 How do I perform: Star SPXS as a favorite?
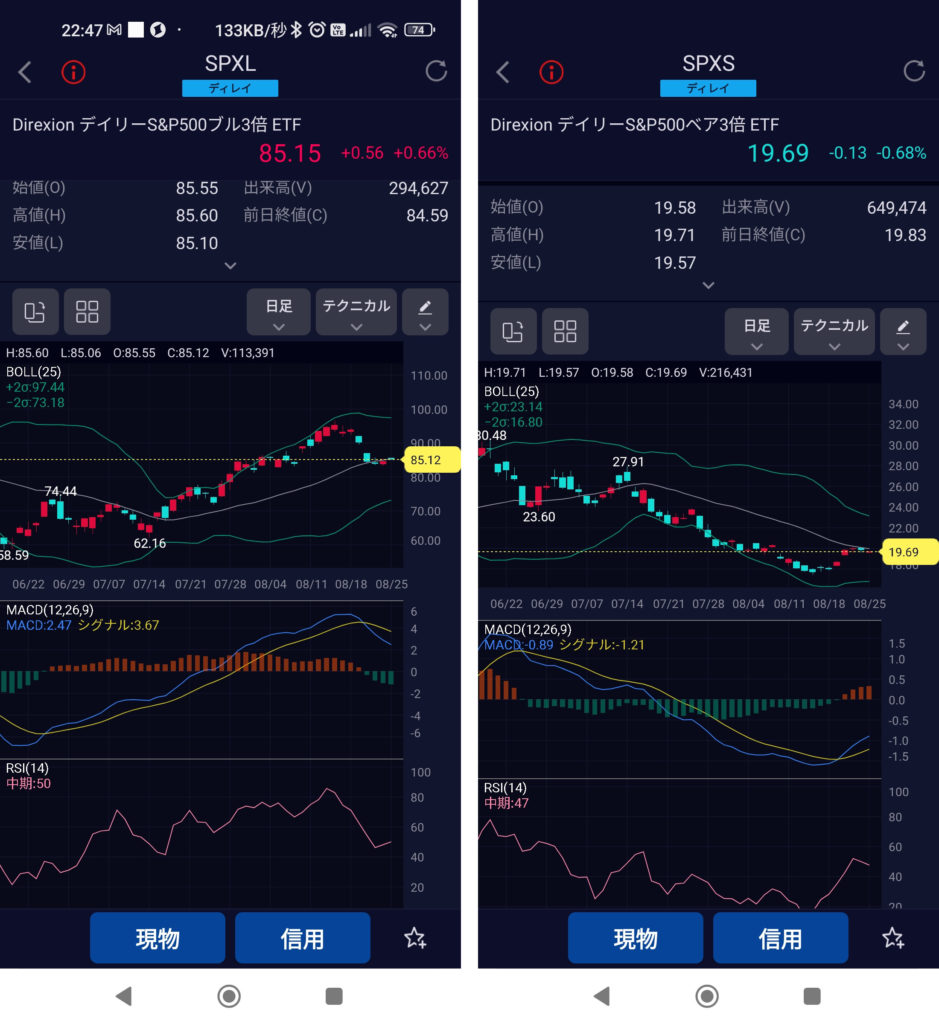[893, 938]
